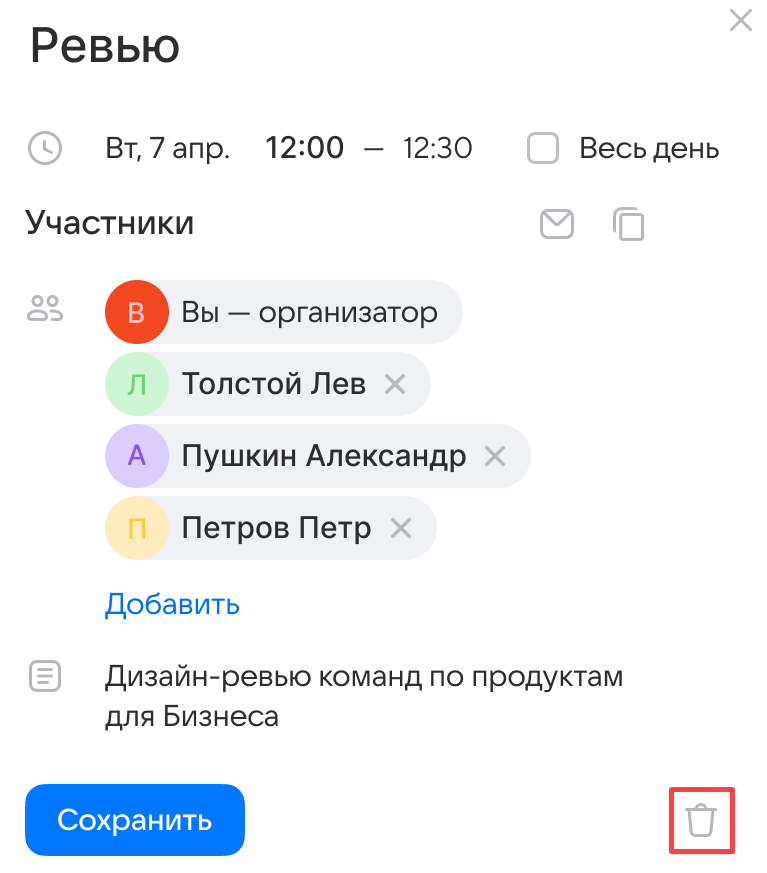Email participants via the envelope icon
Image resolution: width=767 pixels, height=873 pixels.
557,224
